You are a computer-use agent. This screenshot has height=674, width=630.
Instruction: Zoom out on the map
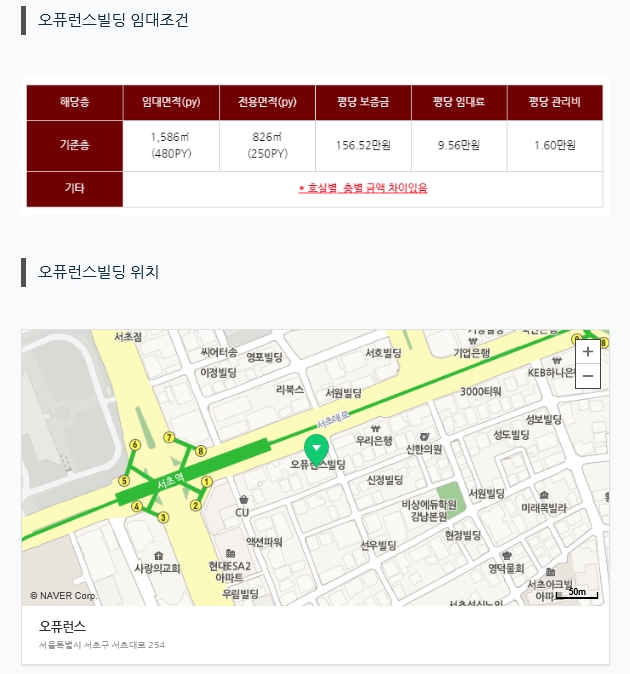[588, 376]
